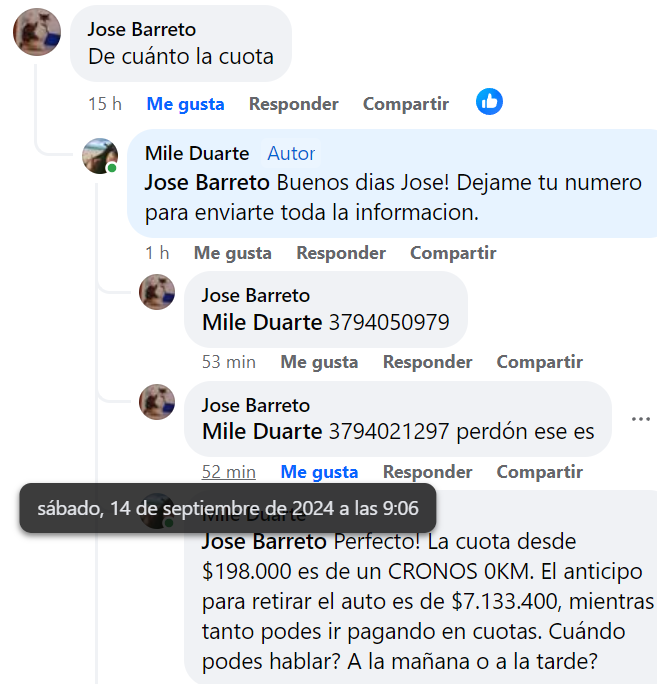Reply to Mile Duarte's "Buenos dias Jose" comment
This screenshot has width=657, height=684.
pos(340,253)
